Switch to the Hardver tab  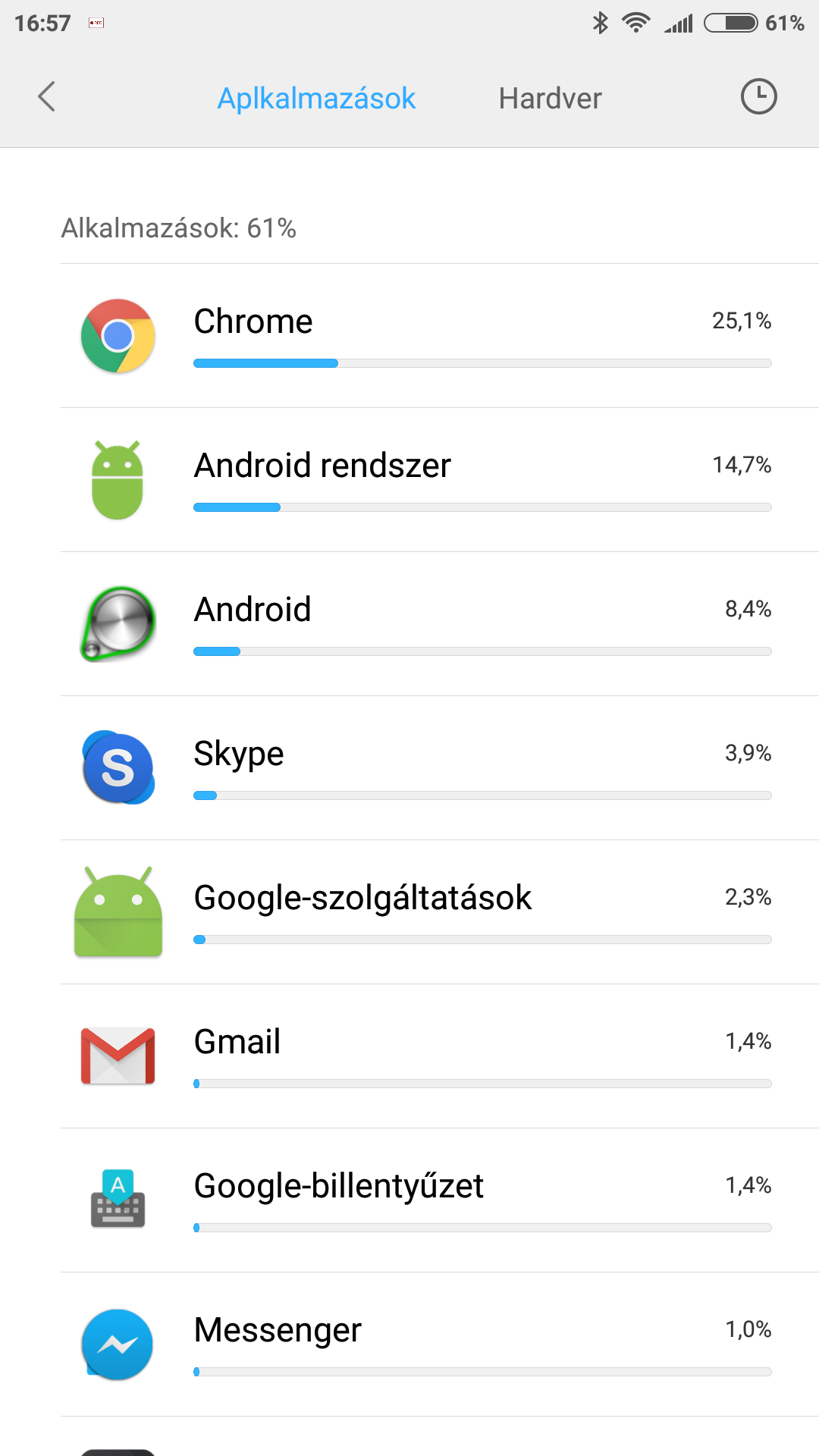pos(550,99)
